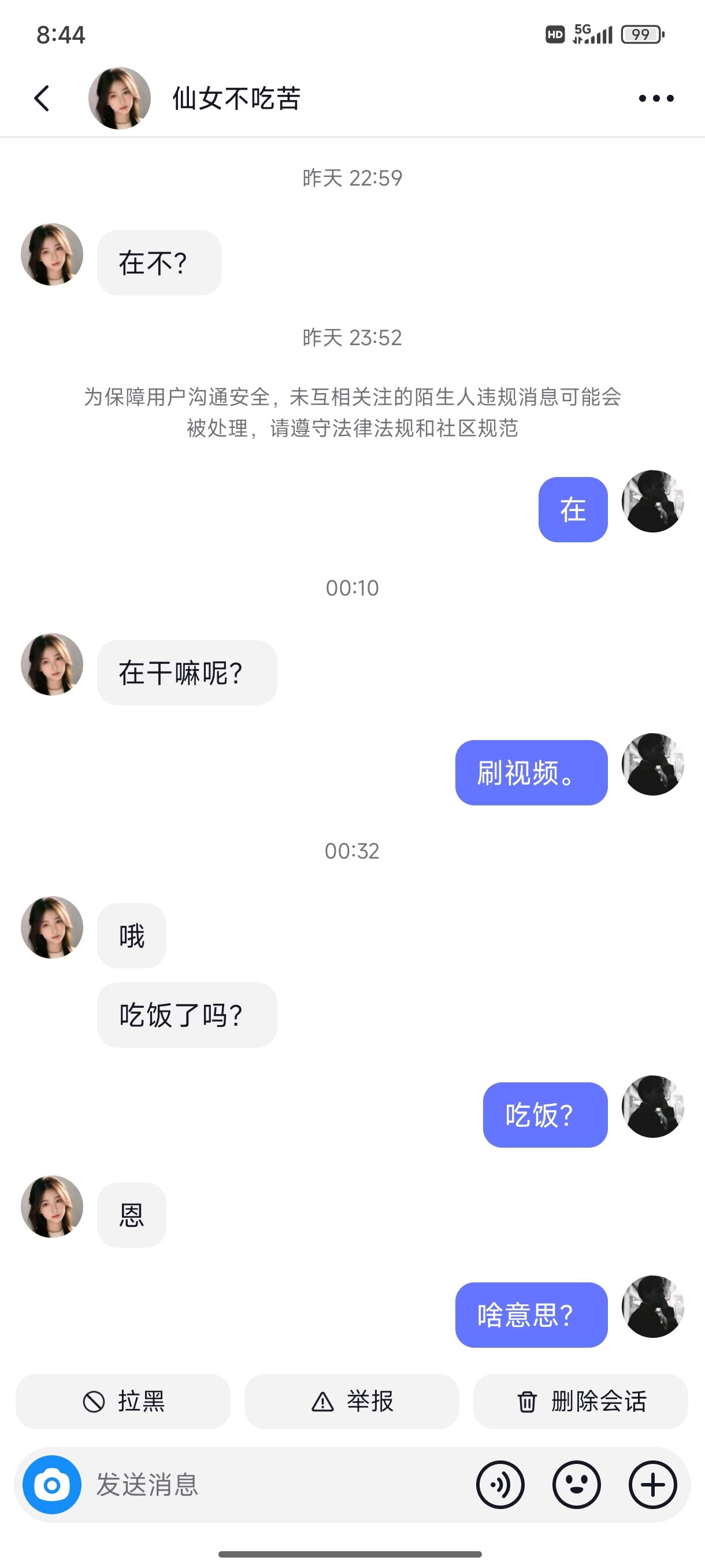The width and height of the screenshot is (705, 1568).
Task: Delete the conversation with 删除会话
Action: click(x=580, y=1401)
